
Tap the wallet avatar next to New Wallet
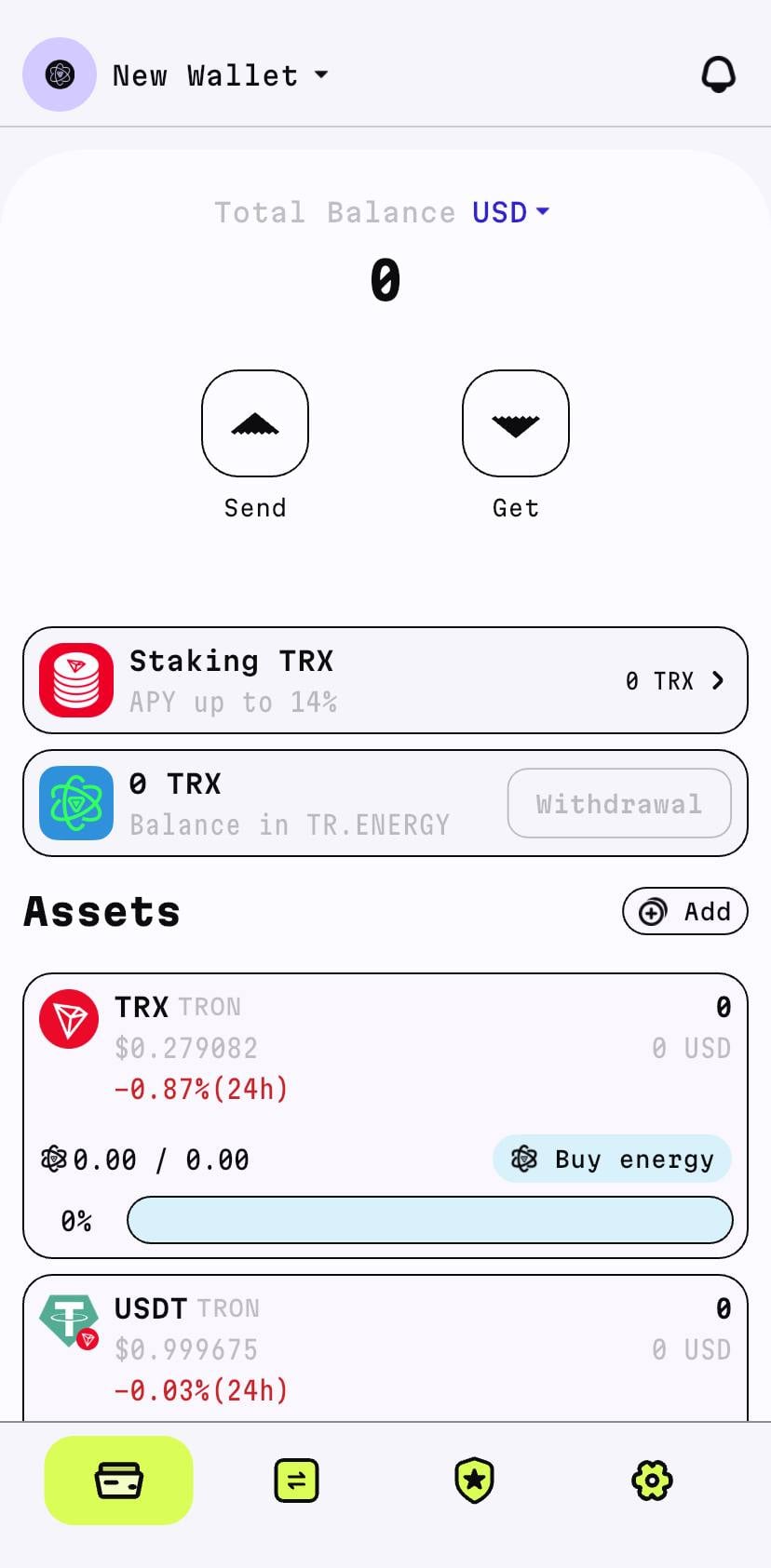coord(60,75)
